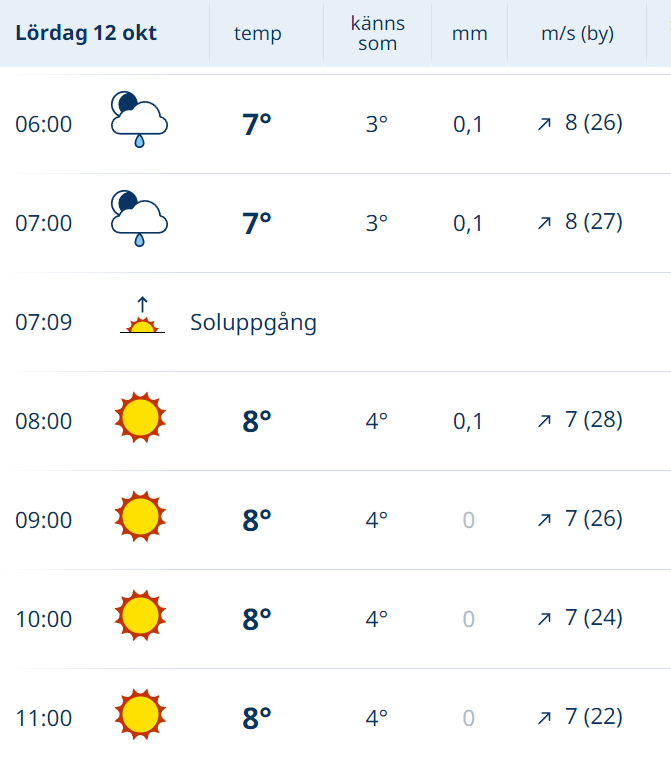Open the 10:00 hourly forecast row

coord(335,618)
